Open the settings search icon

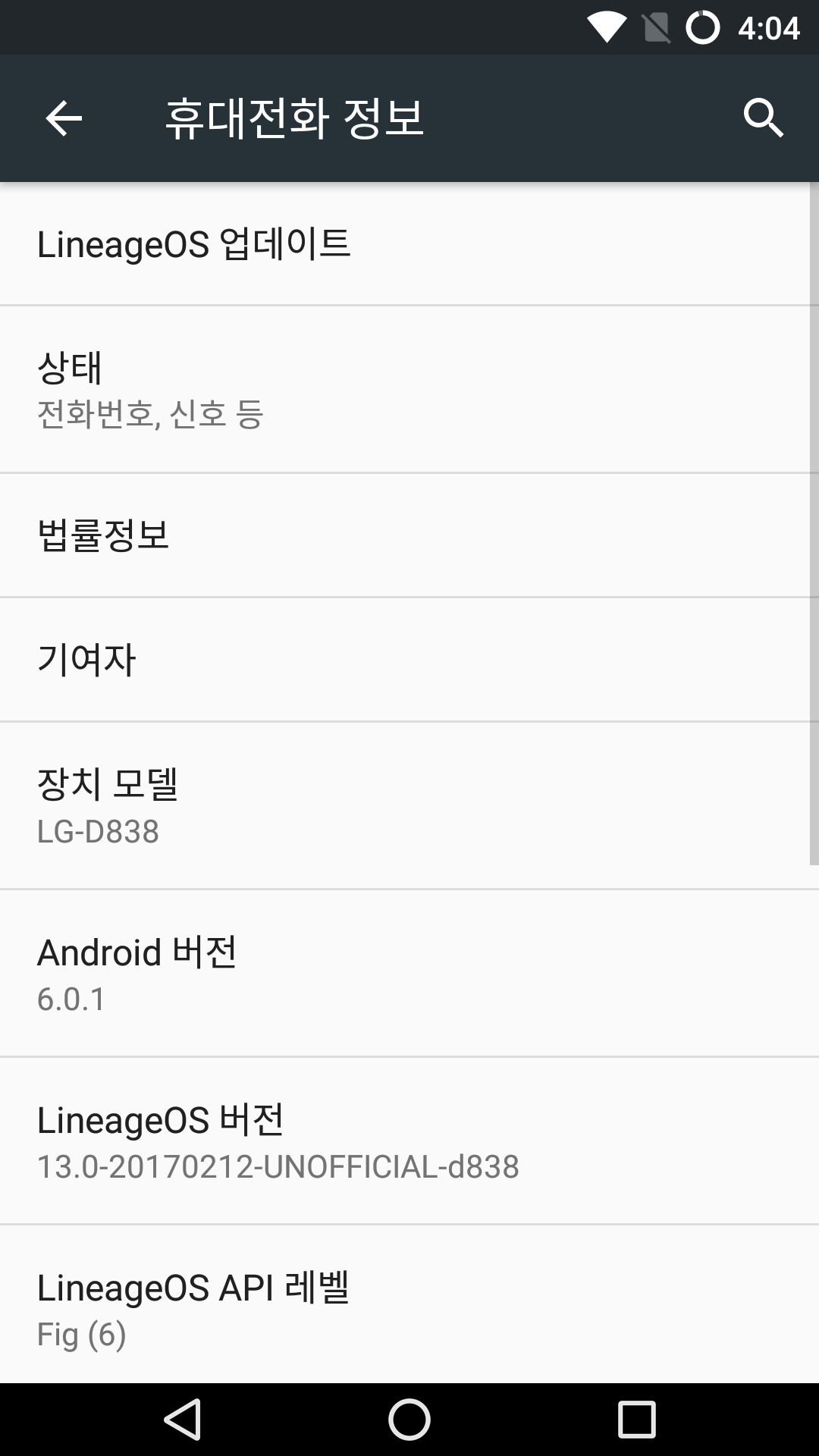[x=763, y=118]
